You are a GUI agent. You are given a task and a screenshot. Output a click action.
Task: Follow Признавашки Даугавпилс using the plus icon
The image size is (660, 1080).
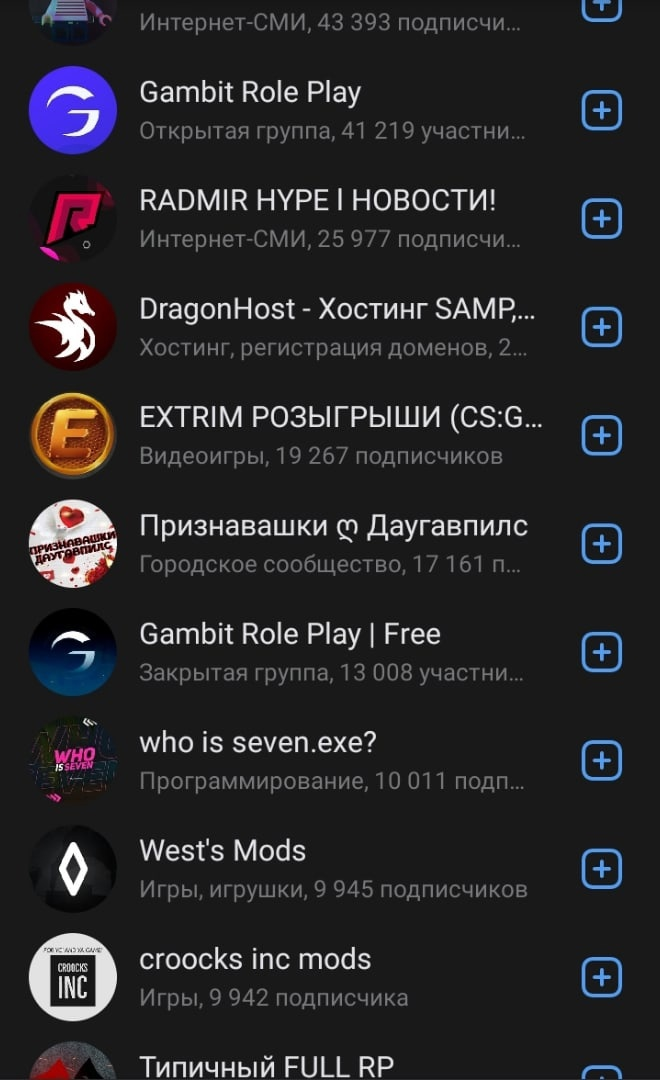pos(601,544)
